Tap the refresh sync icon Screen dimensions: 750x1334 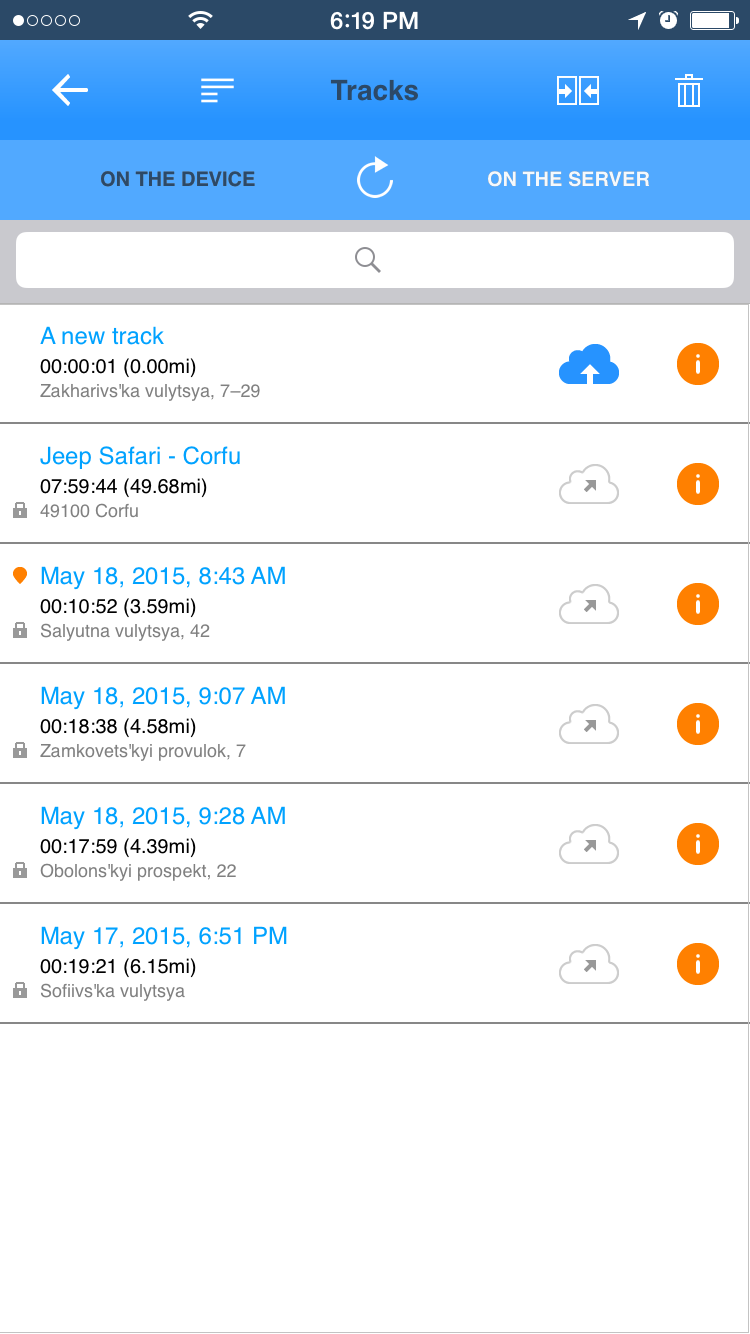[x=375, y=178]
